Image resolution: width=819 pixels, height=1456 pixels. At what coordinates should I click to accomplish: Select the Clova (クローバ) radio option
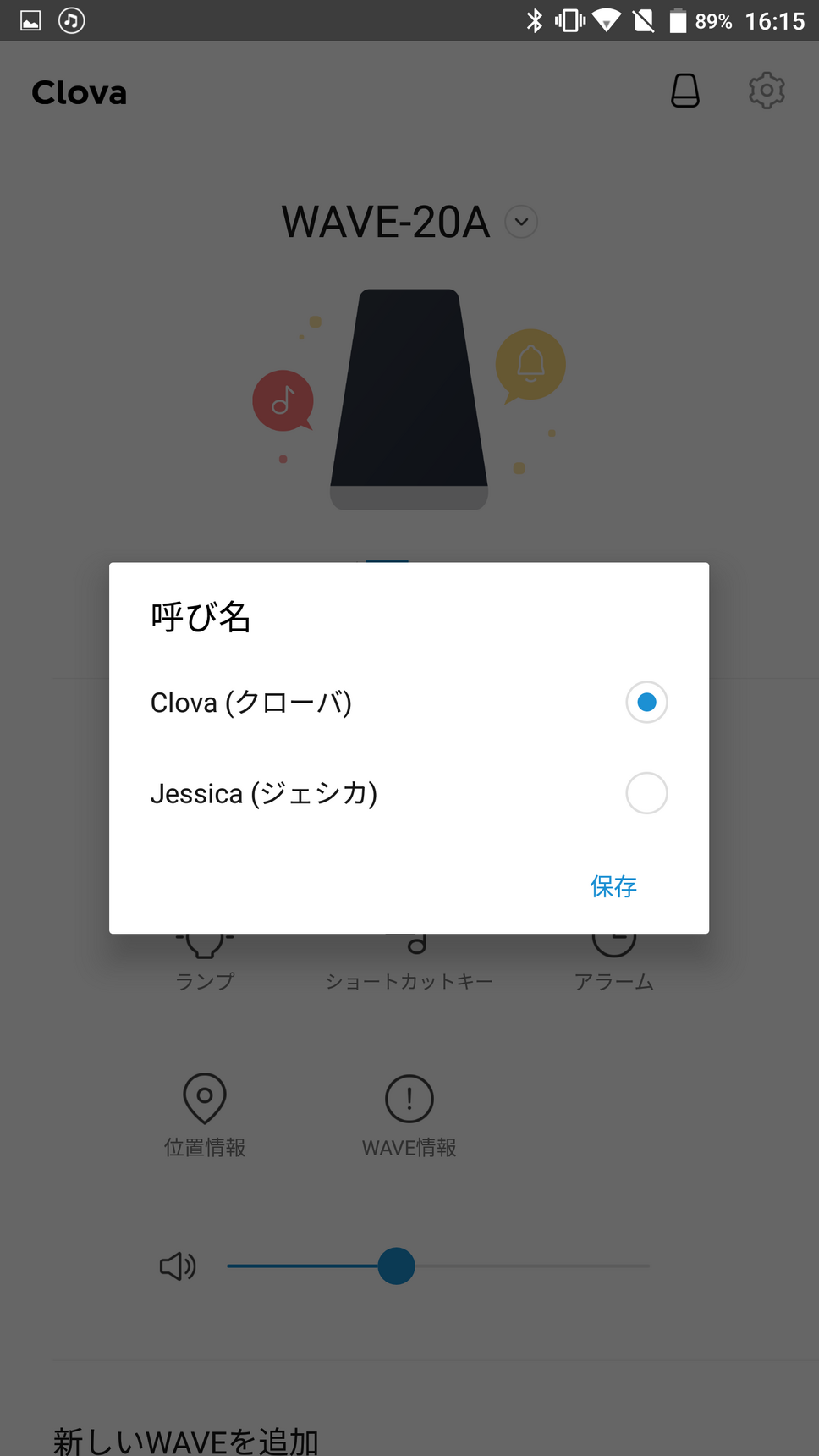(646, 703)
